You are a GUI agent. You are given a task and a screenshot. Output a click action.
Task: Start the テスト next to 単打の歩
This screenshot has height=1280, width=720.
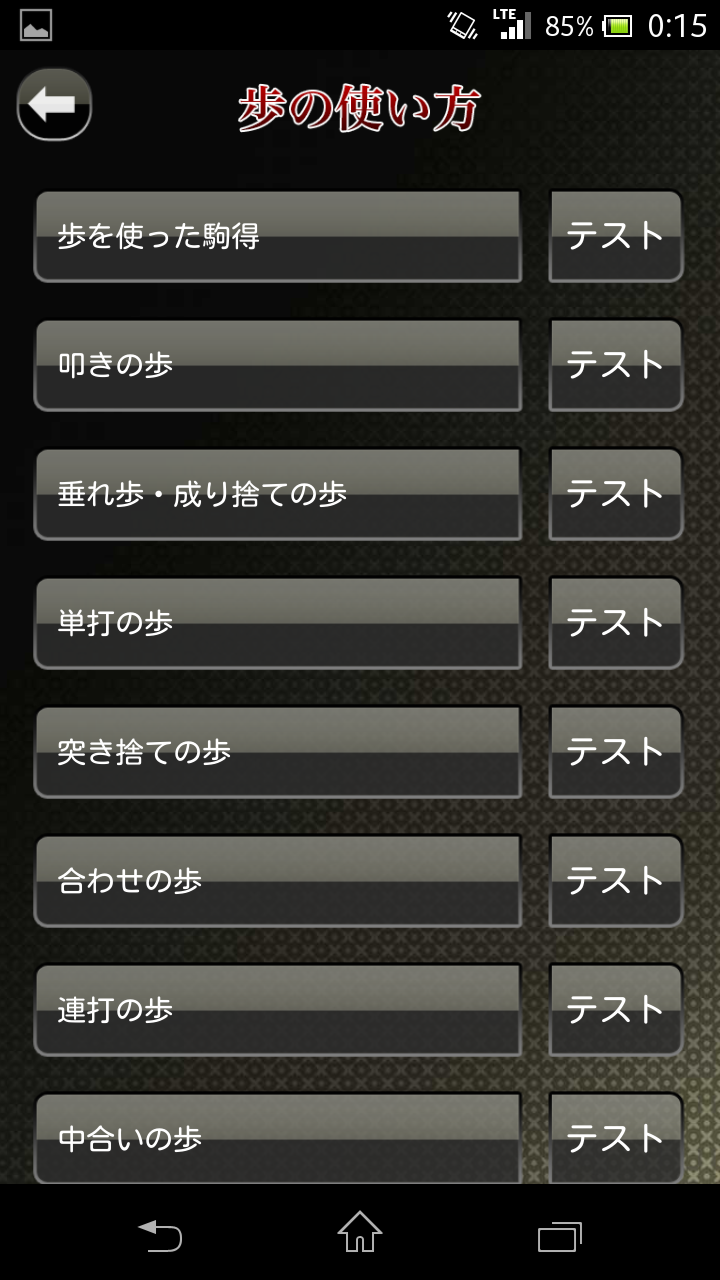pyautogui.click(x=616, y=623)
